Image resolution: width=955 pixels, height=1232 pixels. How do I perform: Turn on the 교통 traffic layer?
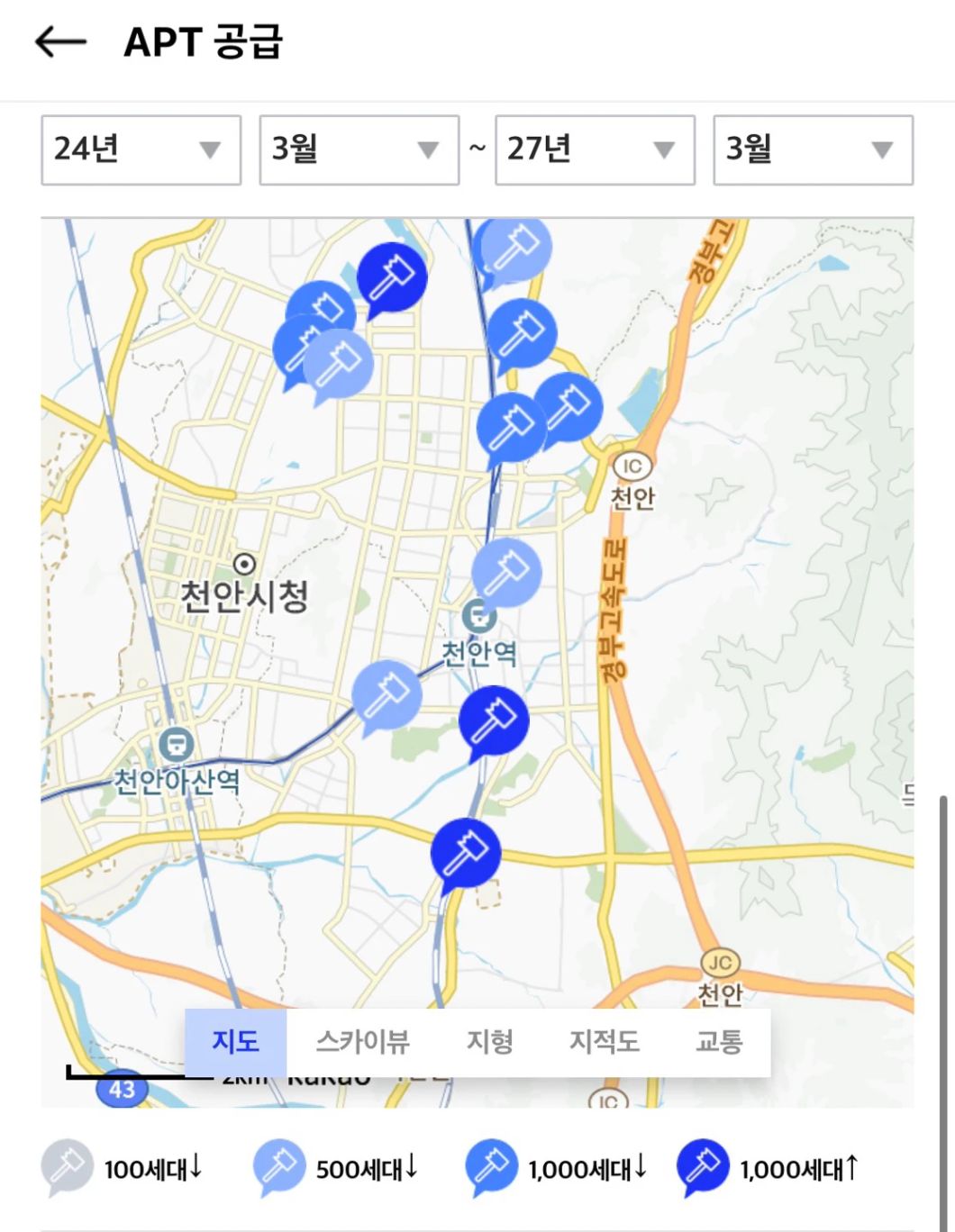pos(719,1042)
